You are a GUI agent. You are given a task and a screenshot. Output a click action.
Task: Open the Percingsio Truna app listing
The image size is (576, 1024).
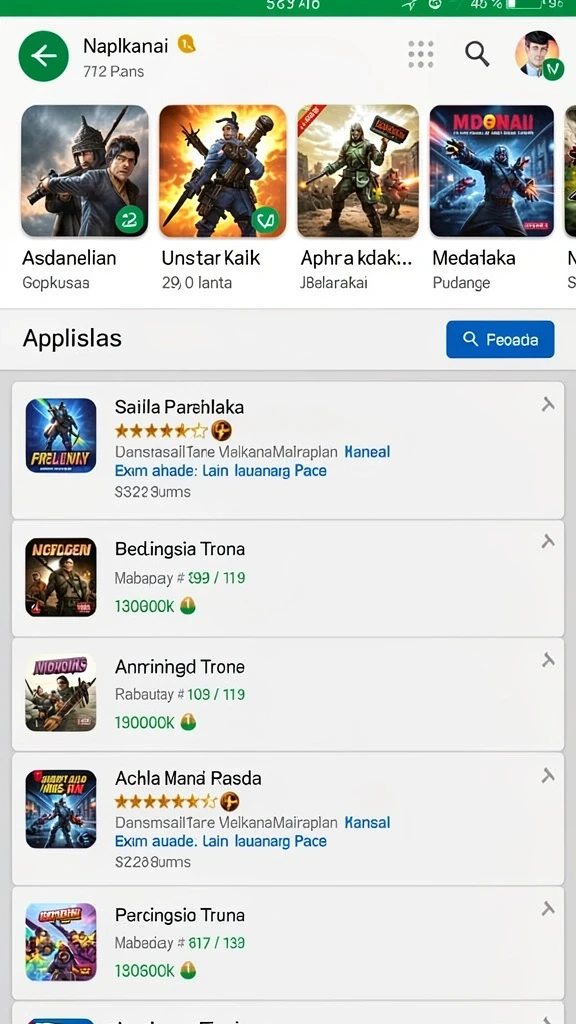pos(288,942)
